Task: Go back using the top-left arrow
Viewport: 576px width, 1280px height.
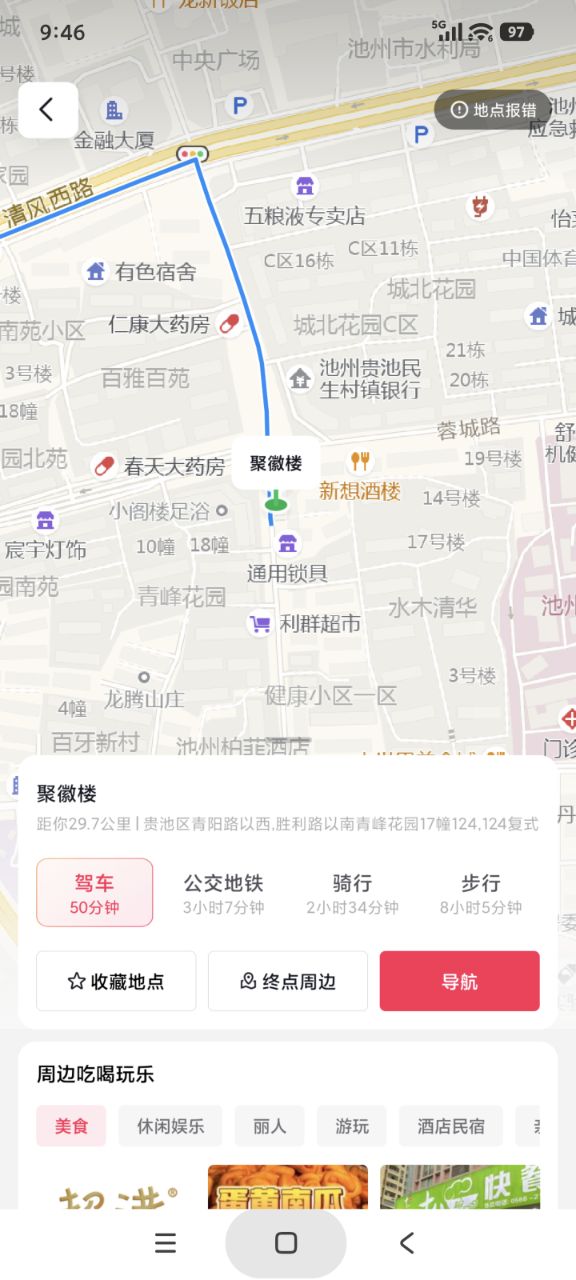Action: (47, 110)
